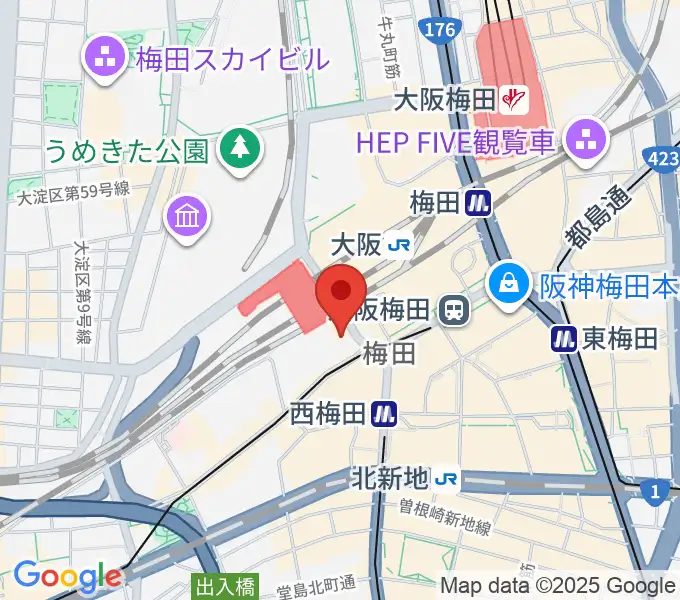680x600 pixels.
Task: Select the 東梅田 subway station icon
Action: coord(563,339)
